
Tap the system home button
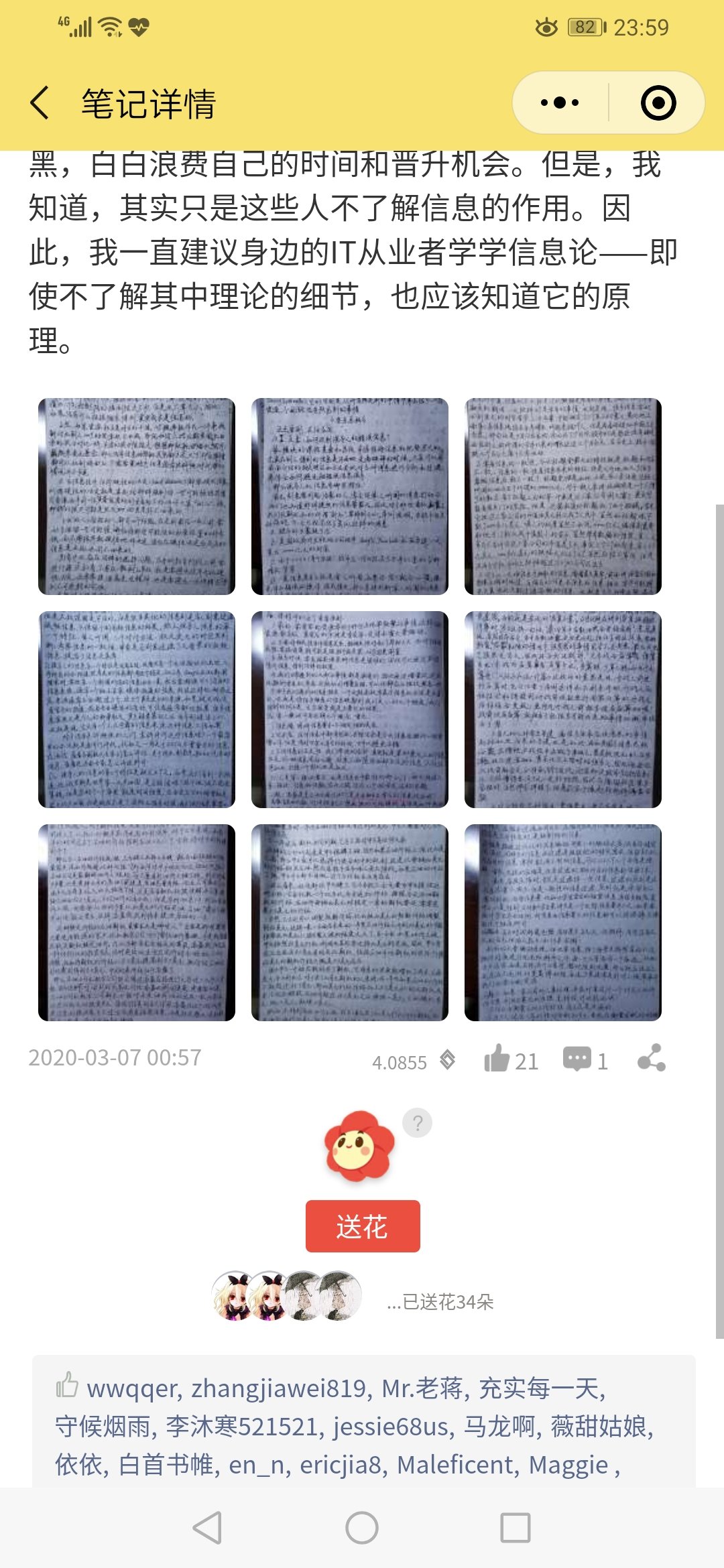click(x=362, y=1528)
